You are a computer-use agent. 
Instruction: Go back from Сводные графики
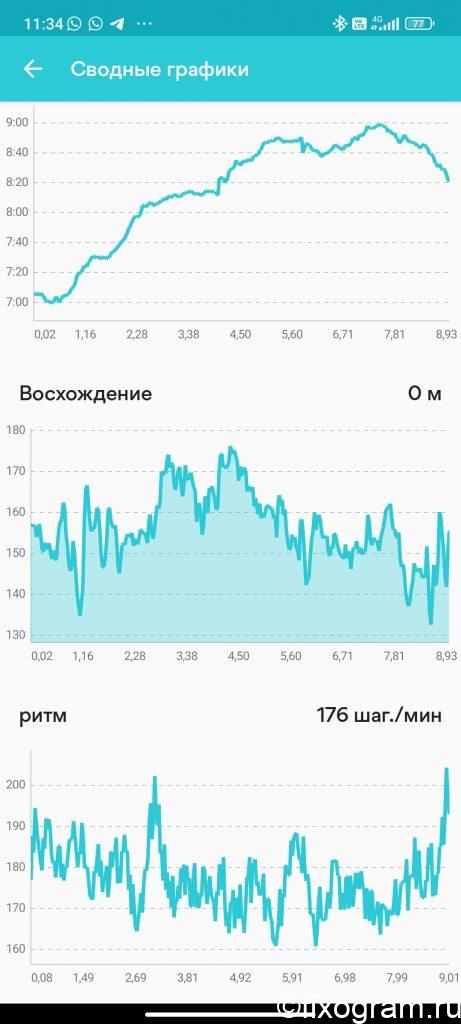click(33, 69)
